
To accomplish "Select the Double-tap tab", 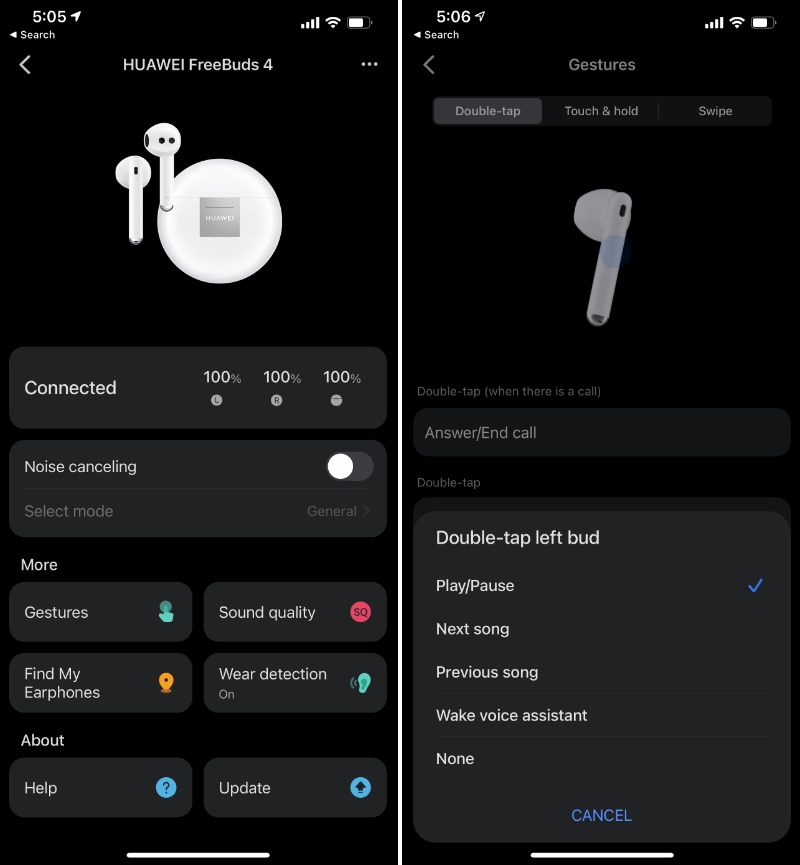I will pos(488,111).
